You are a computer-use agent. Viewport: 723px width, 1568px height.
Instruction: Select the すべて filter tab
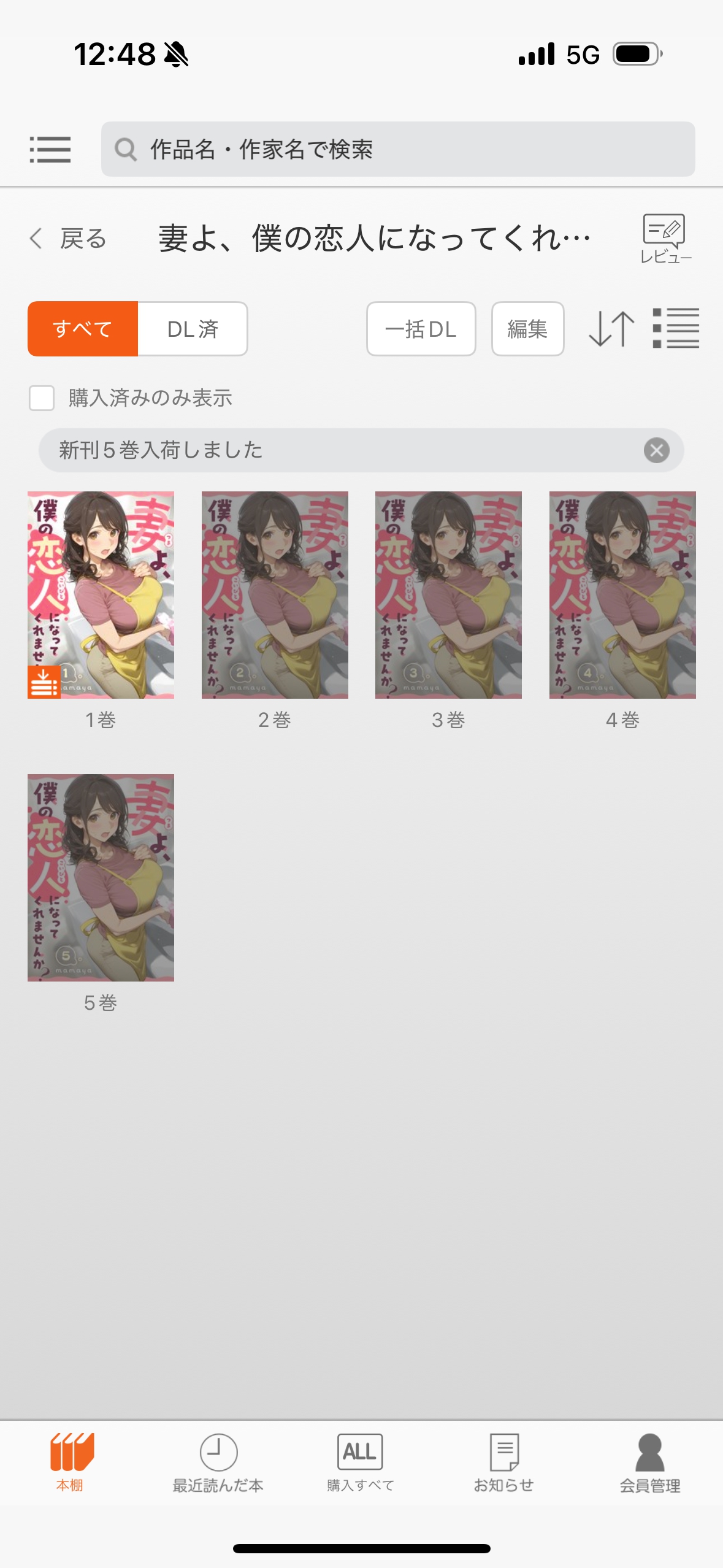point(83,329)
